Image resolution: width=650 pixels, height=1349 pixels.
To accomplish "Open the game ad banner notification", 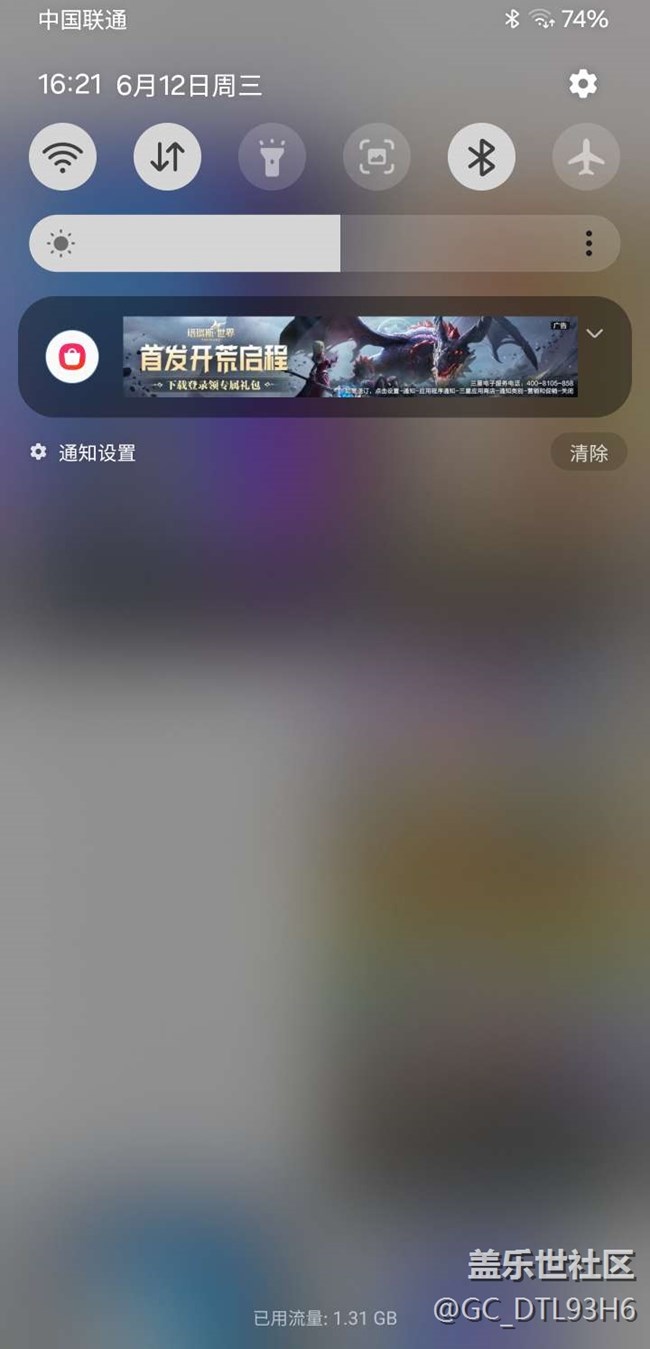I will pos(350,357).
